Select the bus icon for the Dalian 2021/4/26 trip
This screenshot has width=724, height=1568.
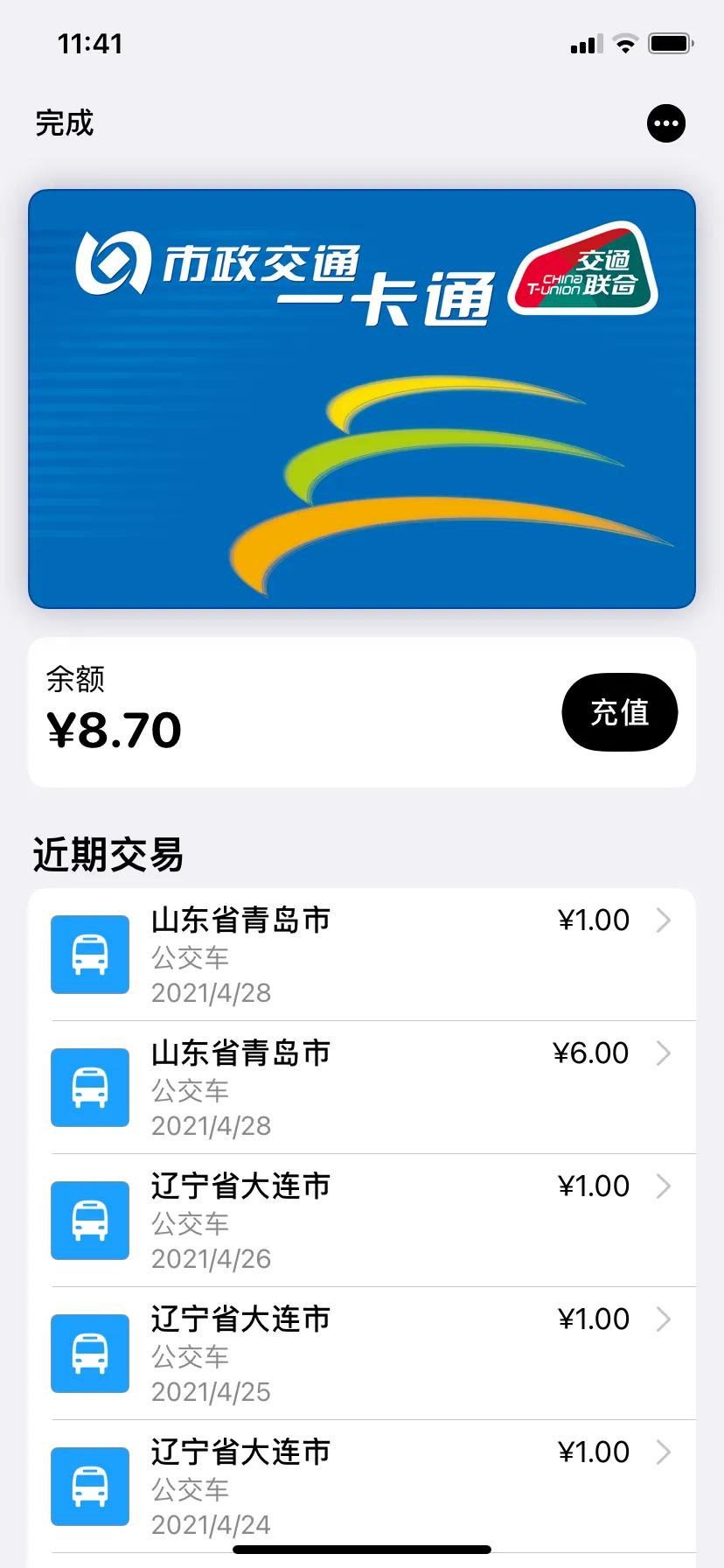(x=89, y=1221)
